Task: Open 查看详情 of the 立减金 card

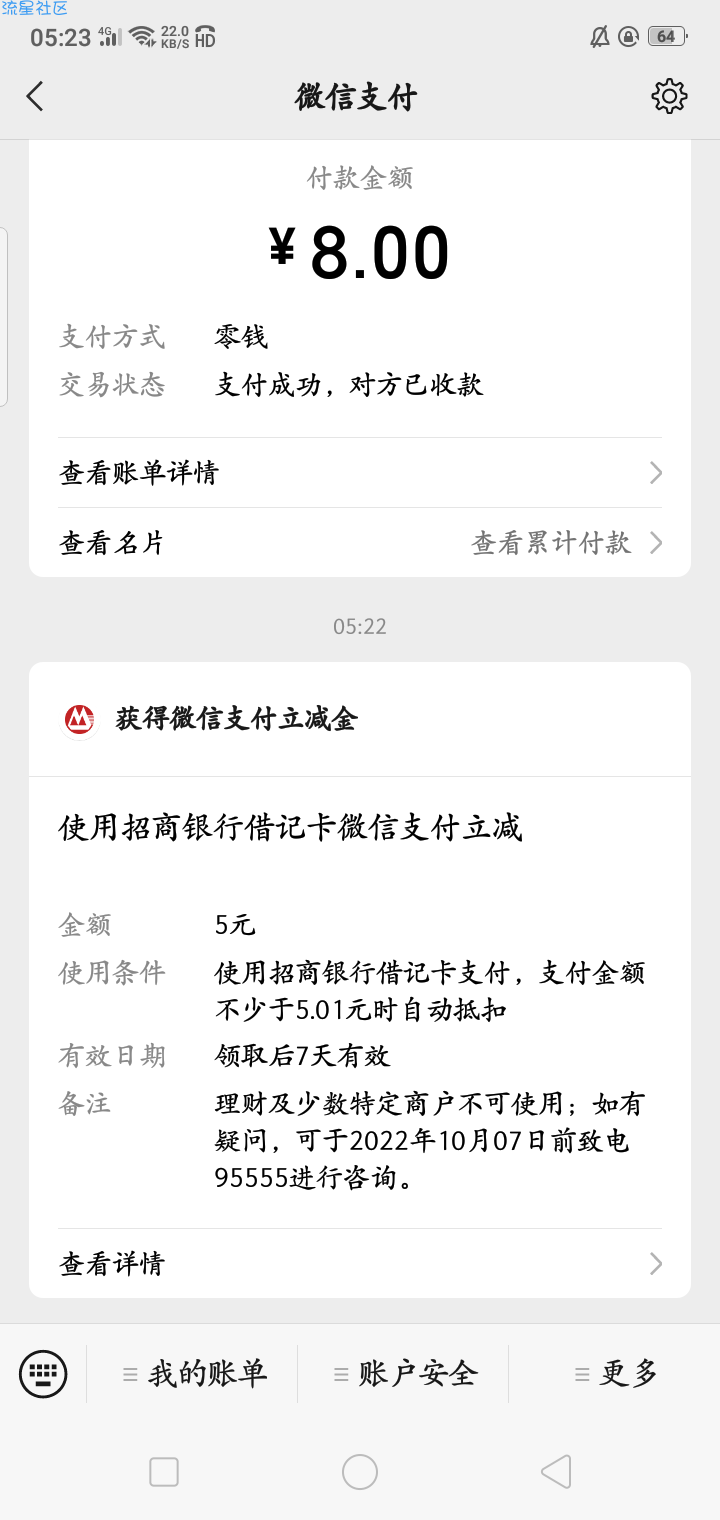Action: click(x=360, y=1263)
